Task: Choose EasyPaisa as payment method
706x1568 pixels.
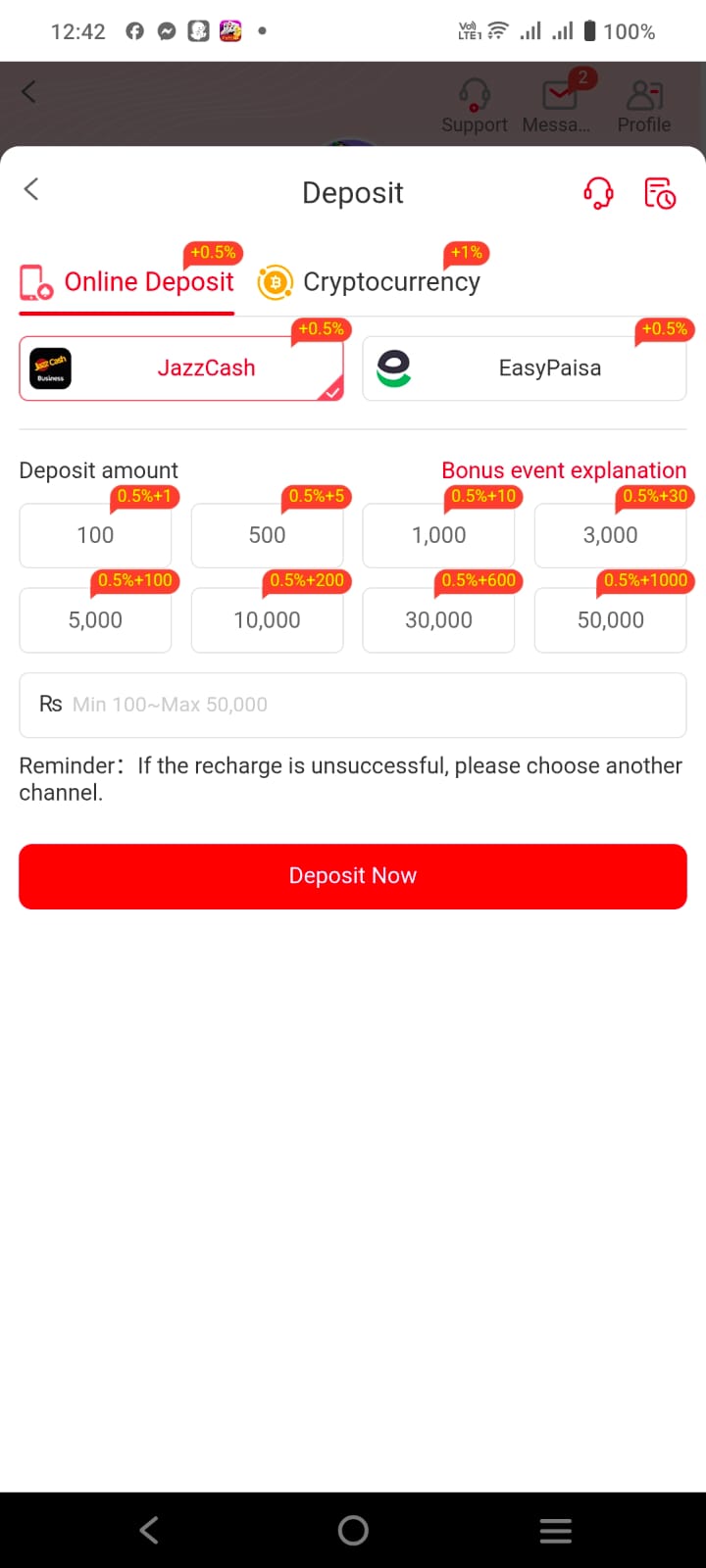Action: [525, 368]
